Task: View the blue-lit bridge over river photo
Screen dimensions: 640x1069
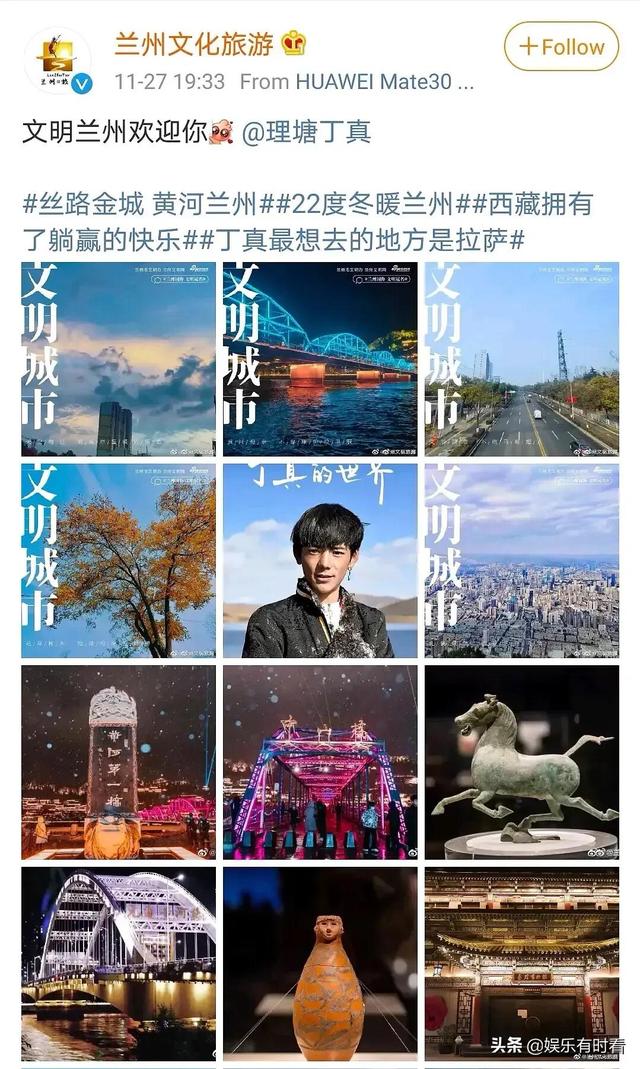Action: pyautogui.click(x=320, y=359)
